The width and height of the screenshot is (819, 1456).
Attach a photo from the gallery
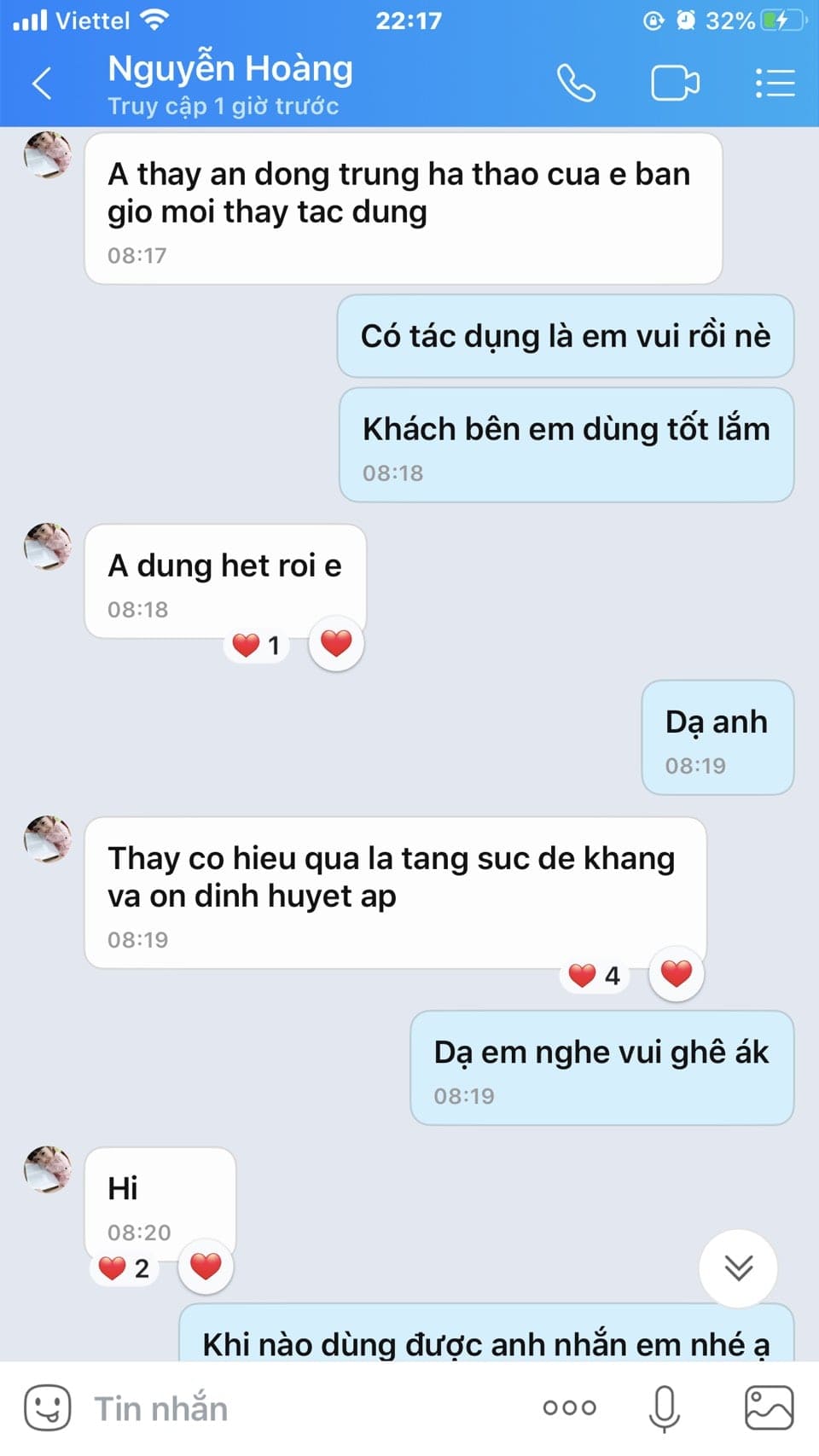[x=769, y=1407]
